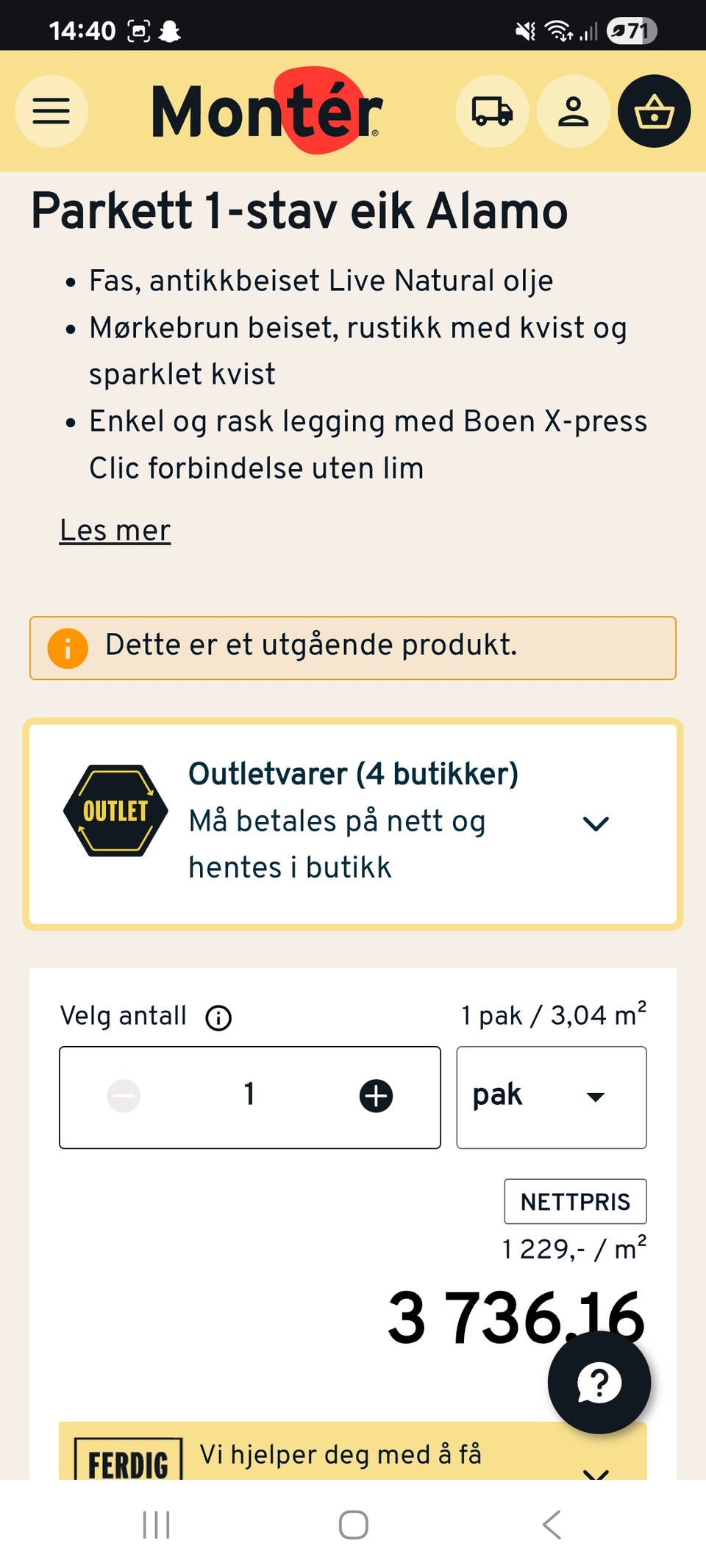Open Snapchat from the status bar
The height and width of the screenshot is (1568, 706).
point(171,30)
